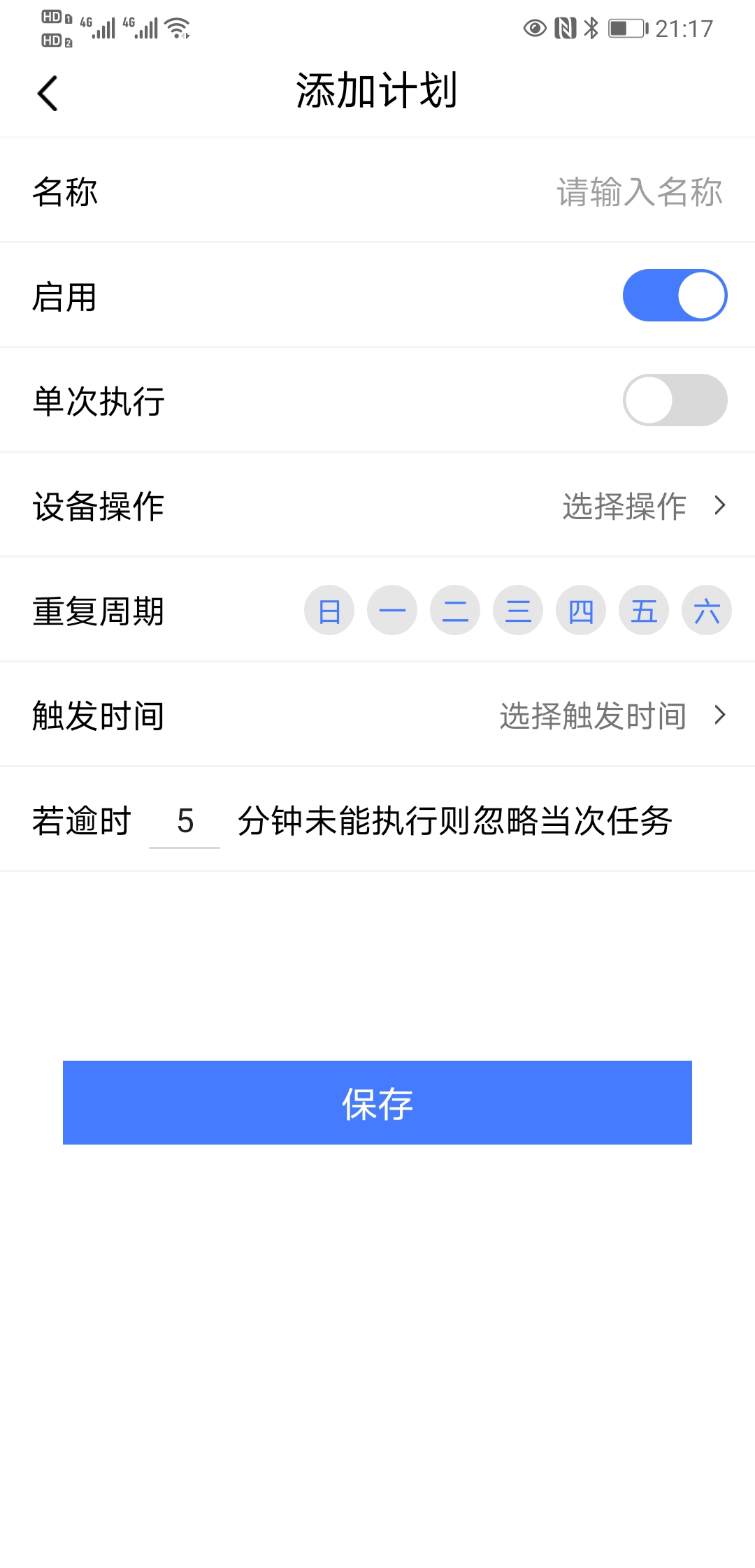Select 四 (Thursday) in repeat cycle
The image size is (755, 1568).
(580, 610)
